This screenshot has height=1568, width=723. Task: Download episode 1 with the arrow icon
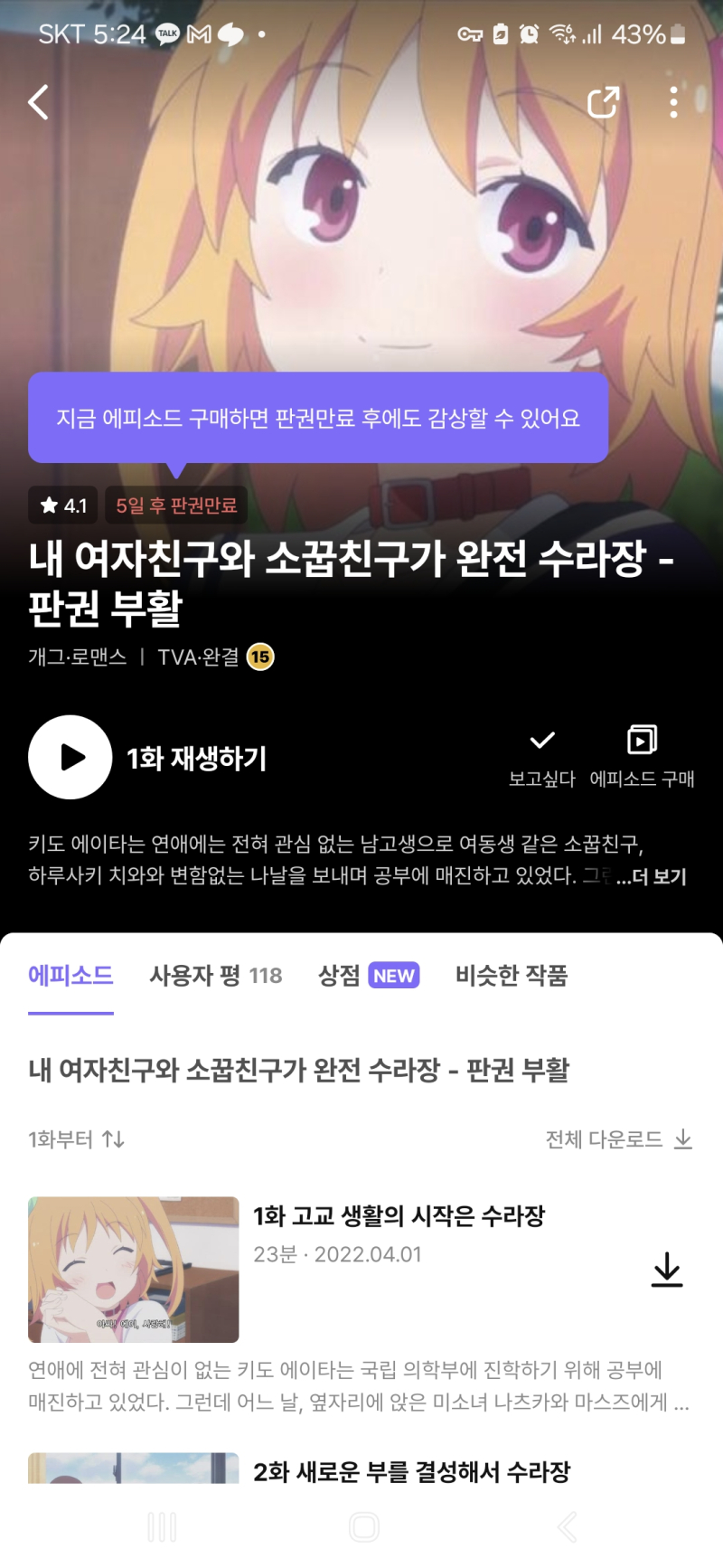click(667, 1270)
